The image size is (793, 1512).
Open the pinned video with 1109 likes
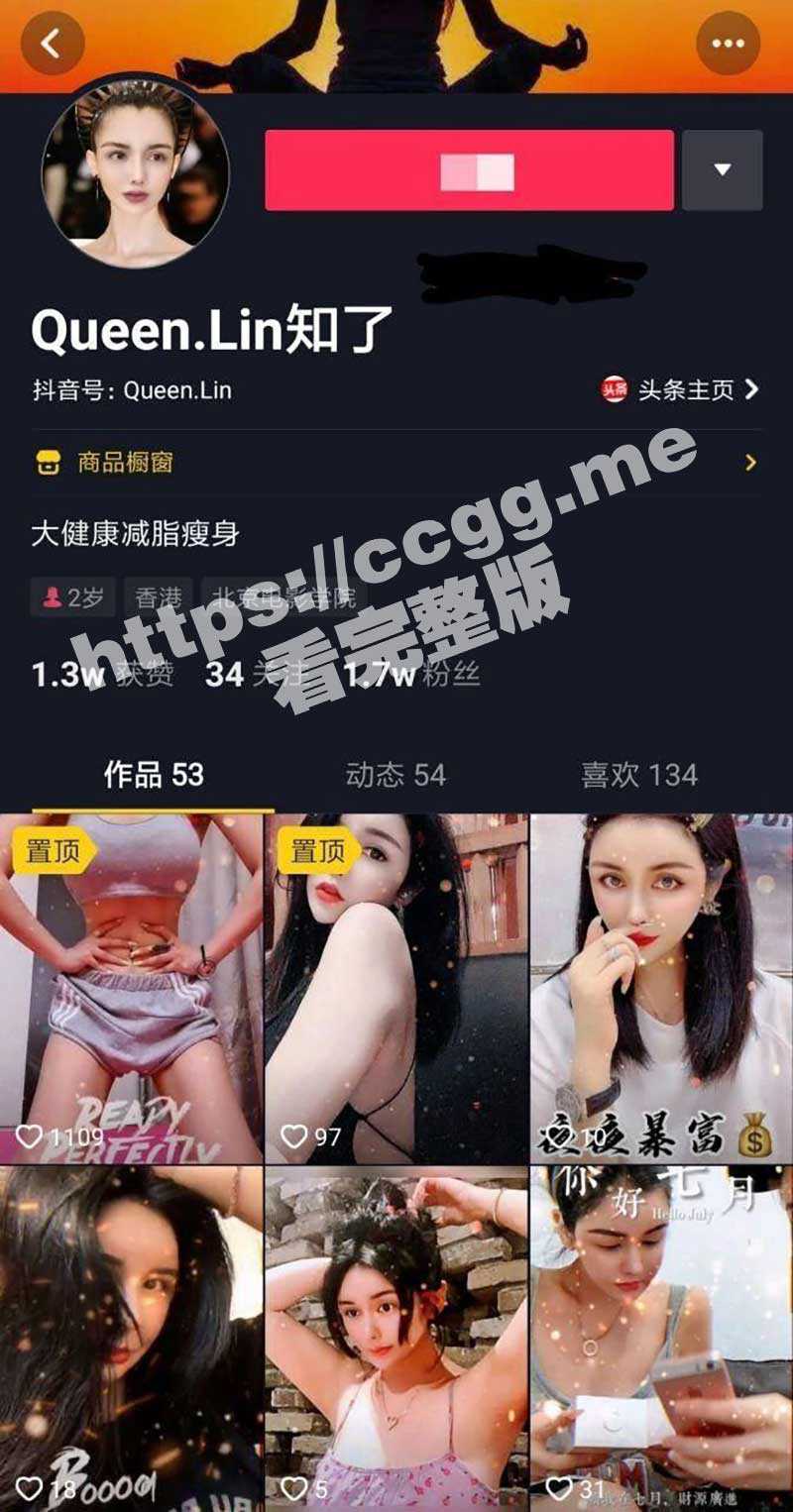point(131,988)
